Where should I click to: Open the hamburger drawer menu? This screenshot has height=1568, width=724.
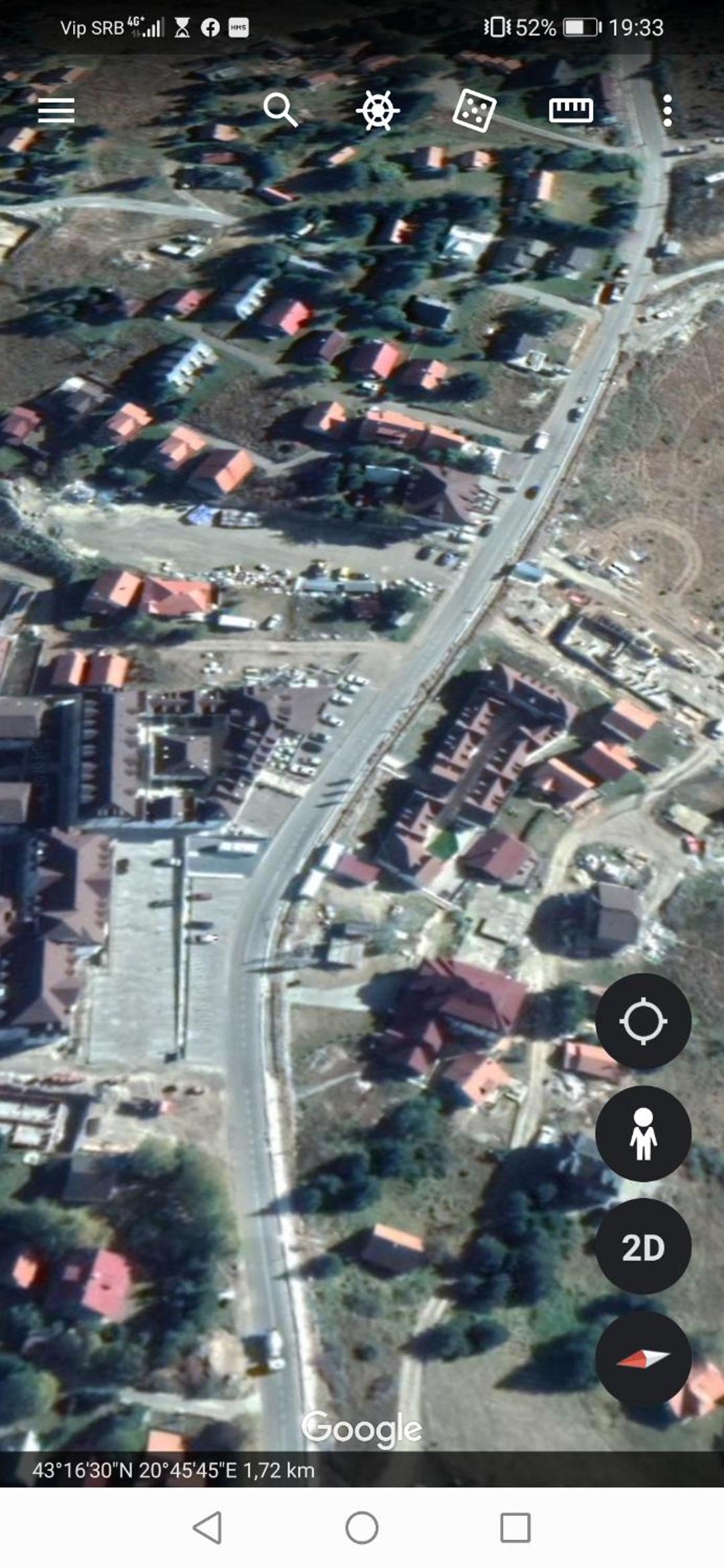[56, 111]
